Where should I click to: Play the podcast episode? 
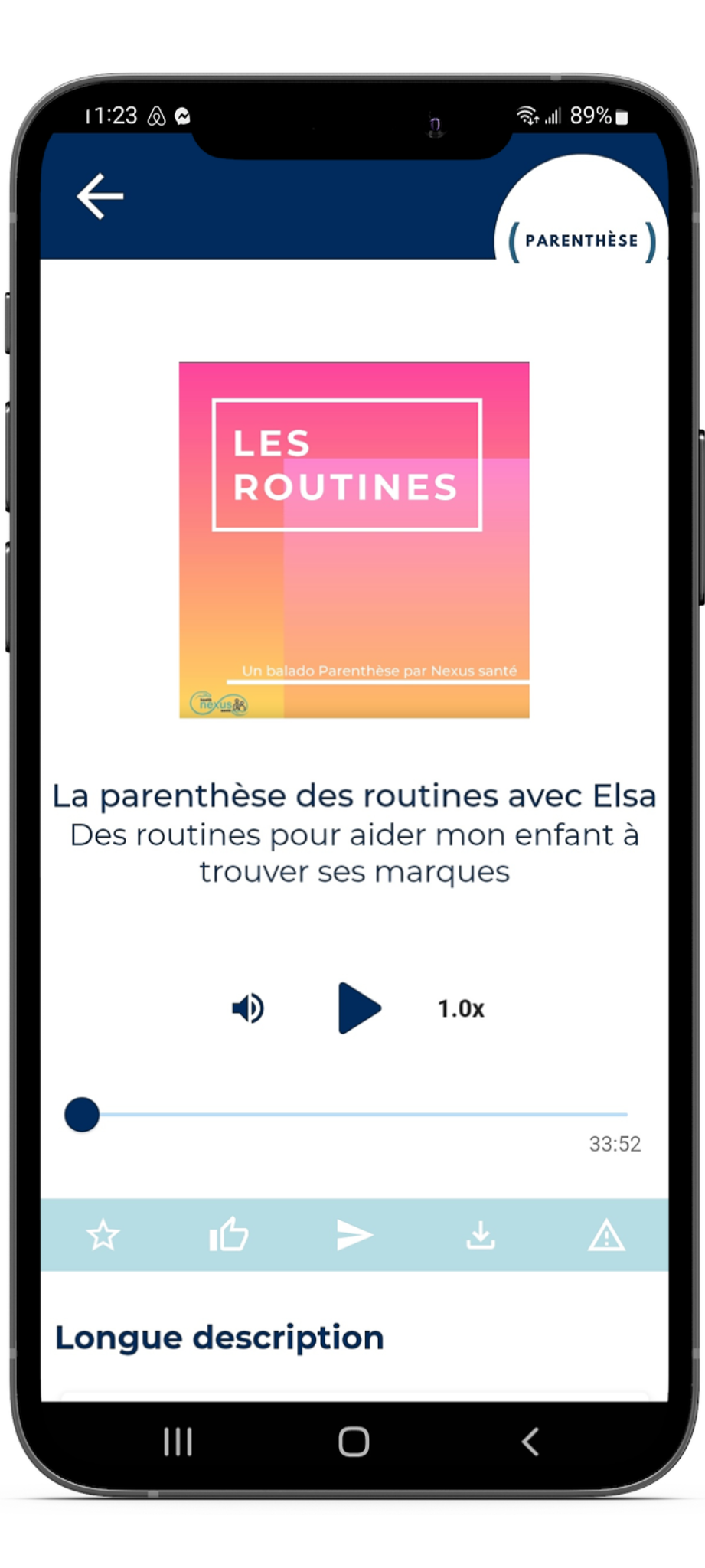click(359, 1008)
